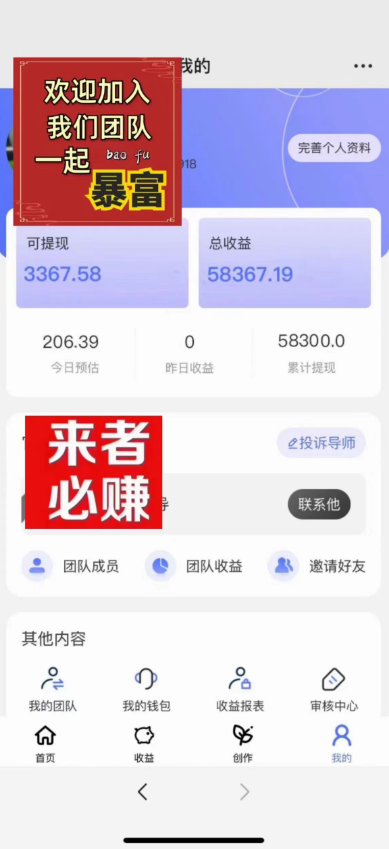View the 收益报表 report
The image size is (389, 849).
[240, 689]
